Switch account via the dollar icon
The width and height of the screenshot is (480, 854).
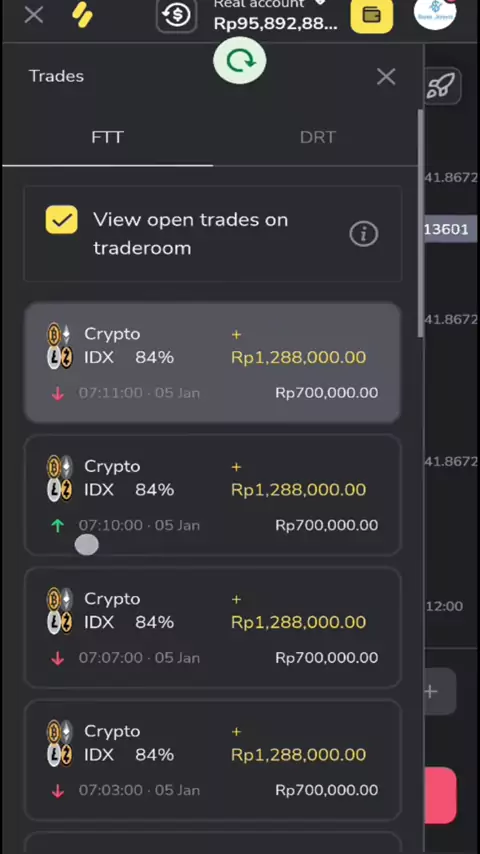(x=177, y=15)
